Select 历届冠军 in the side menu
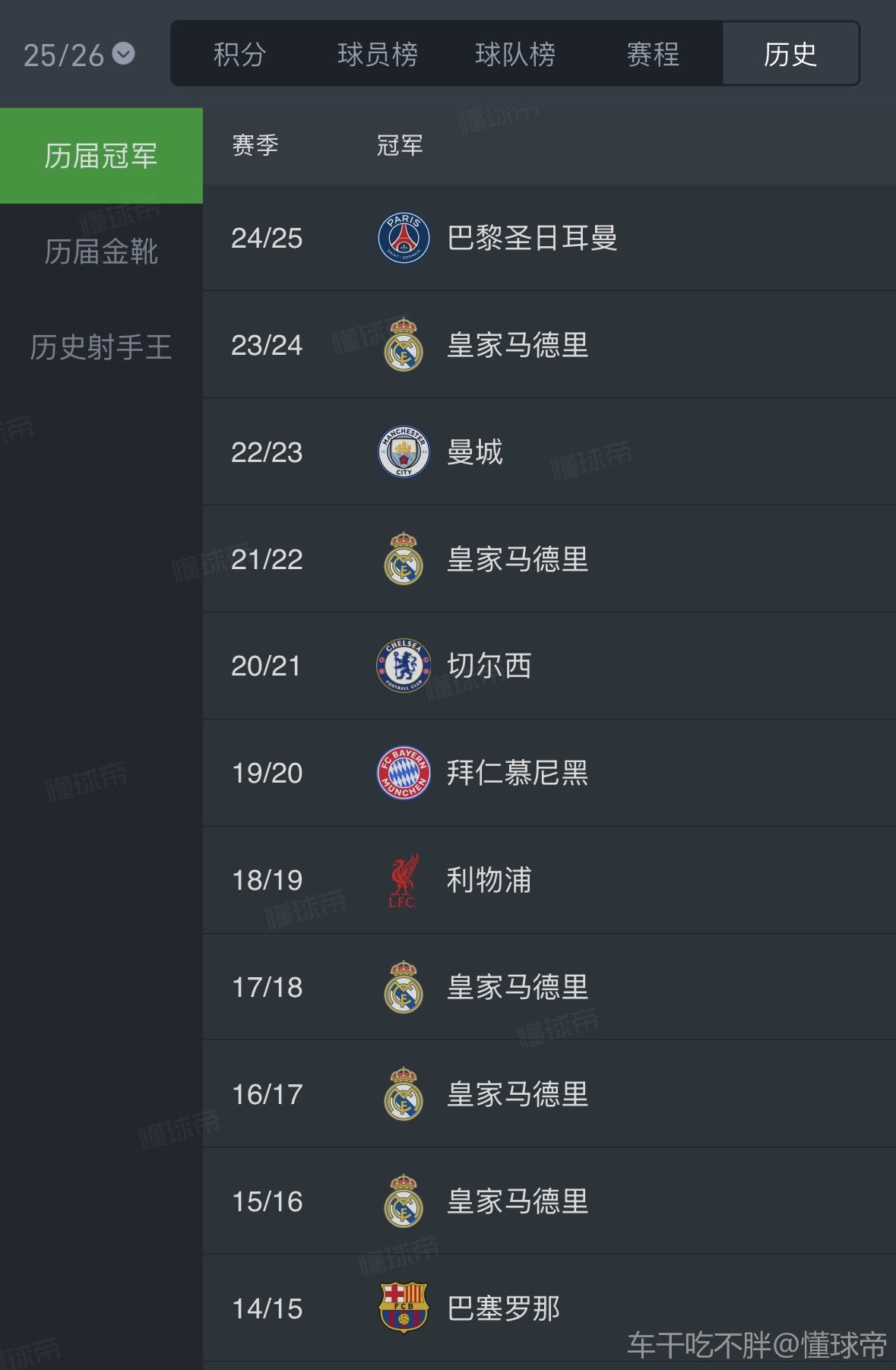This screenshot has width=896, height=1370. (101, 156)
